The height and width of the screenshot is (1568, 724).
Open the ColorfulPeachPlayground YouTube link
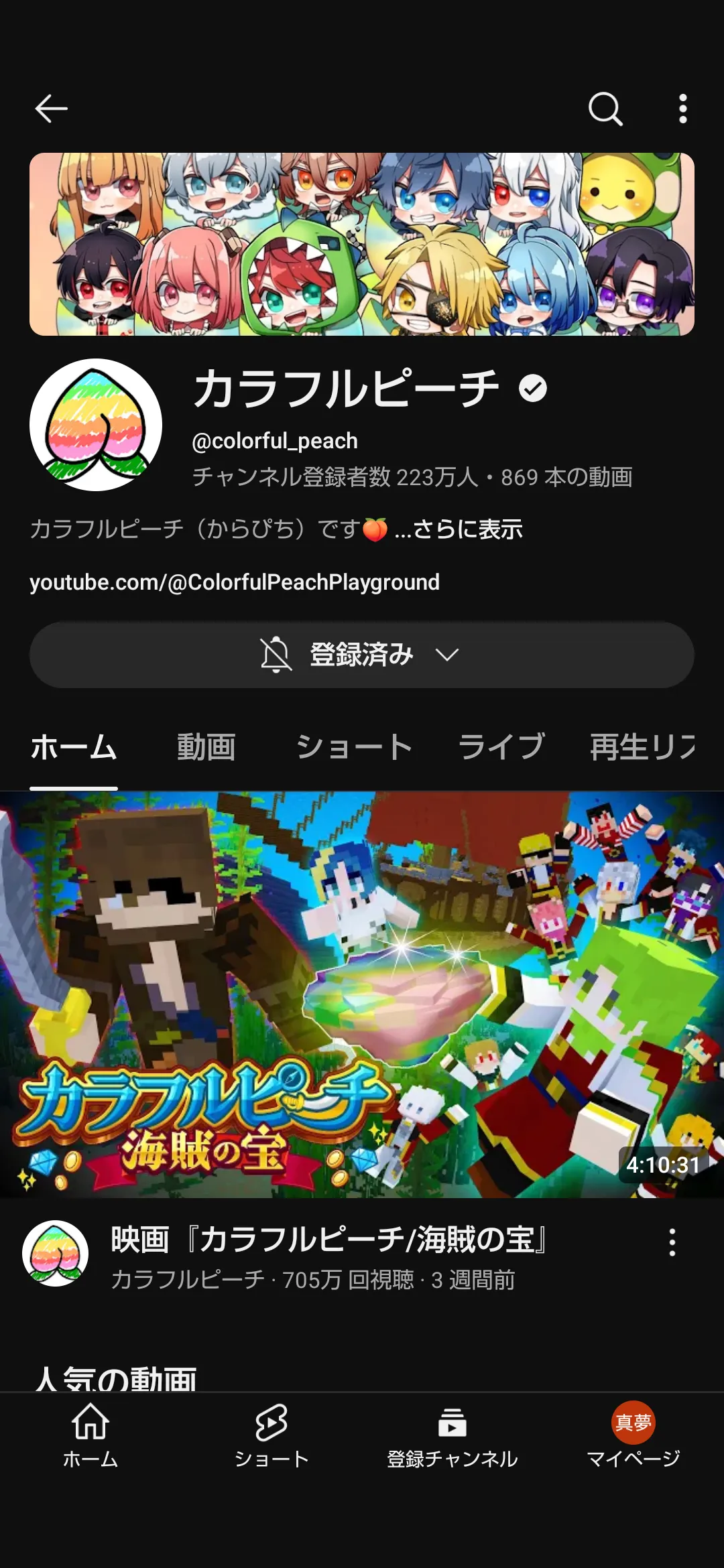pyautogui.click(x=235, y=582)
